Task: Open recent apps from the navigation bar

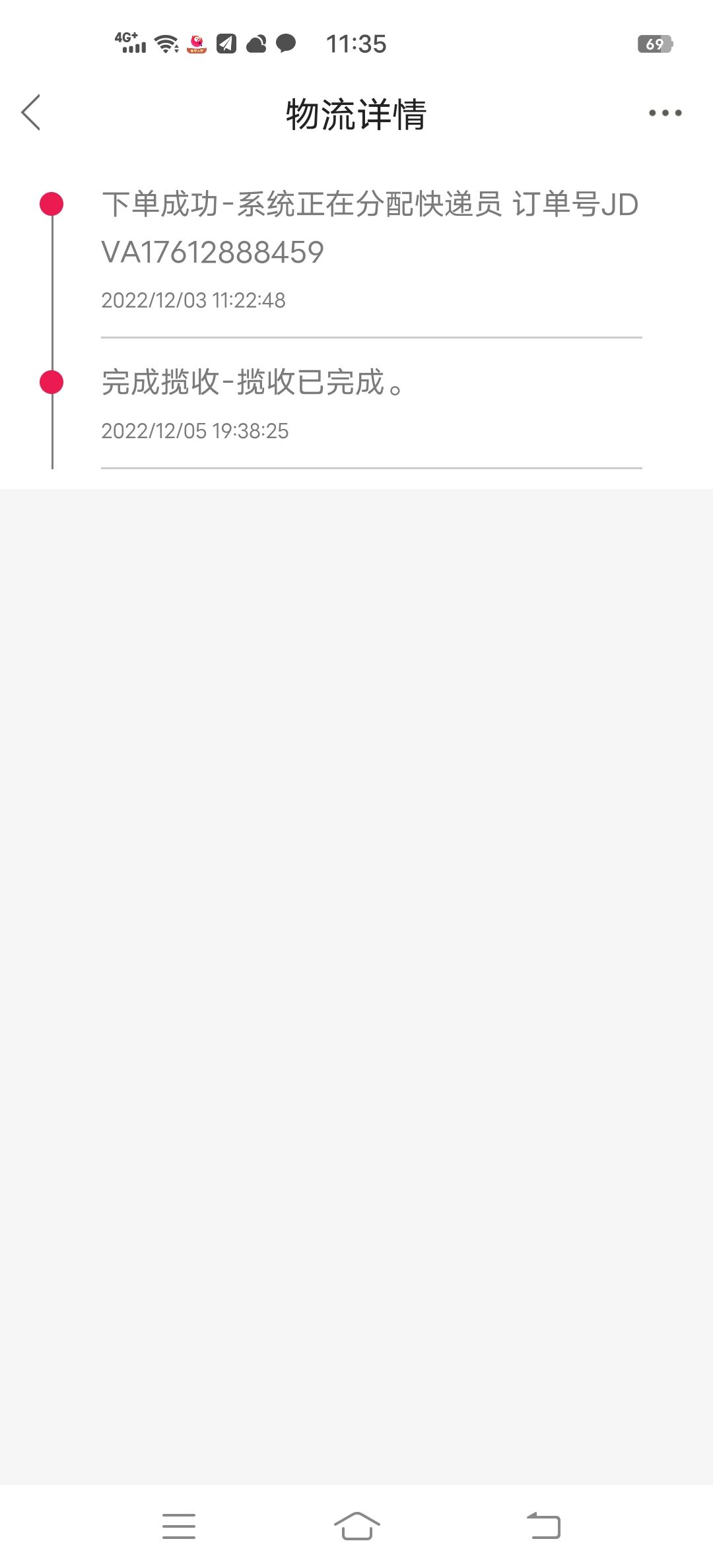Action: (x=179, y=1526)
